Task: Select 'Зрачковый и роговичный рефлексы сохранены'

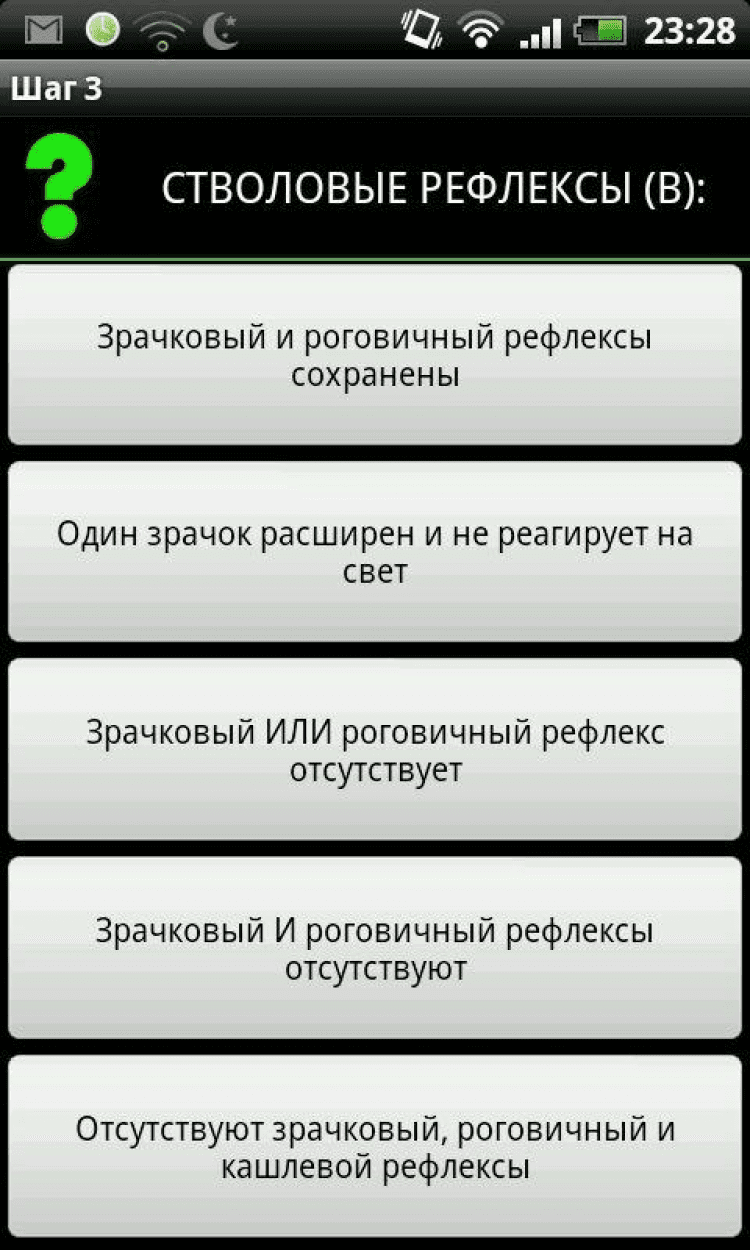Action: click(x=374, y=356)
